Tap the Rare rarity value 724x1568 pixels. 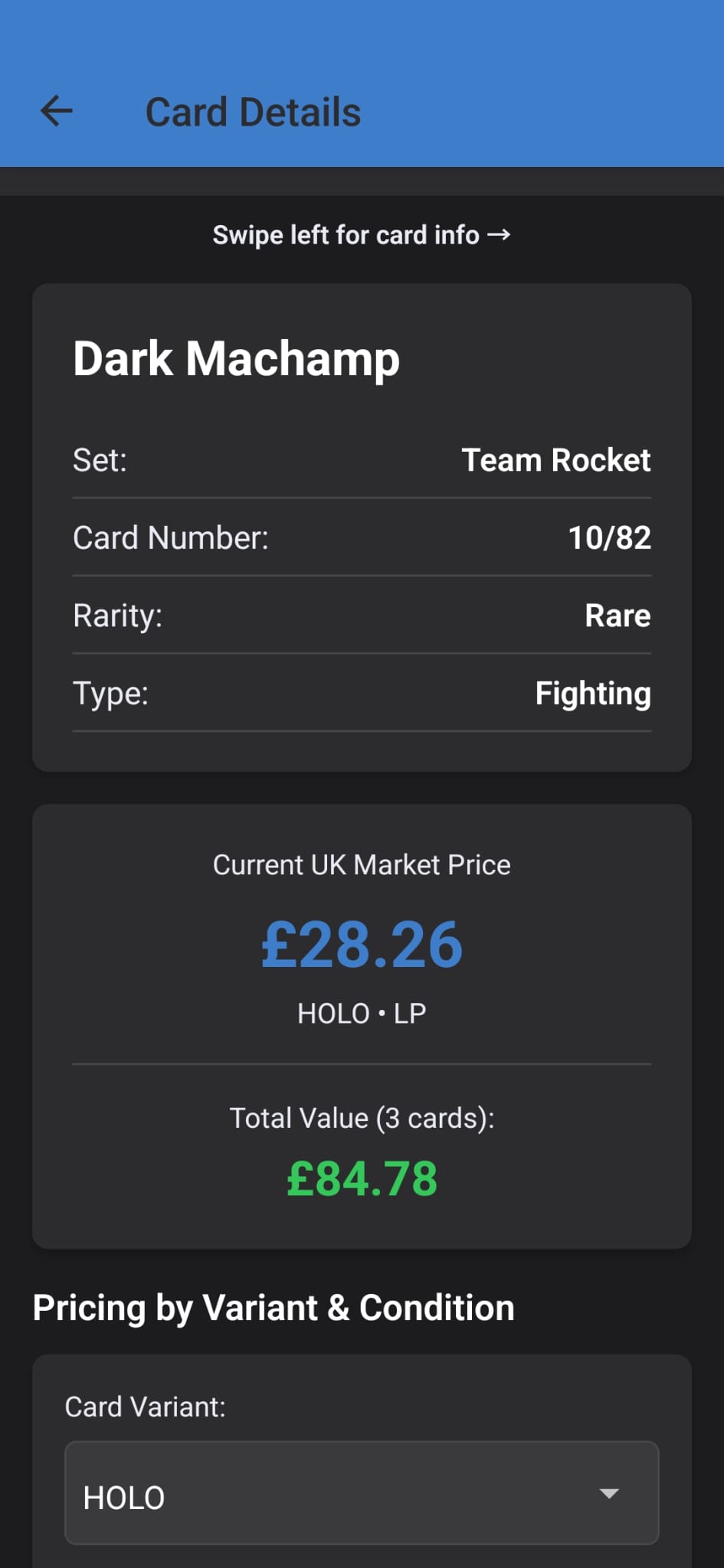[x=618, y=615]
